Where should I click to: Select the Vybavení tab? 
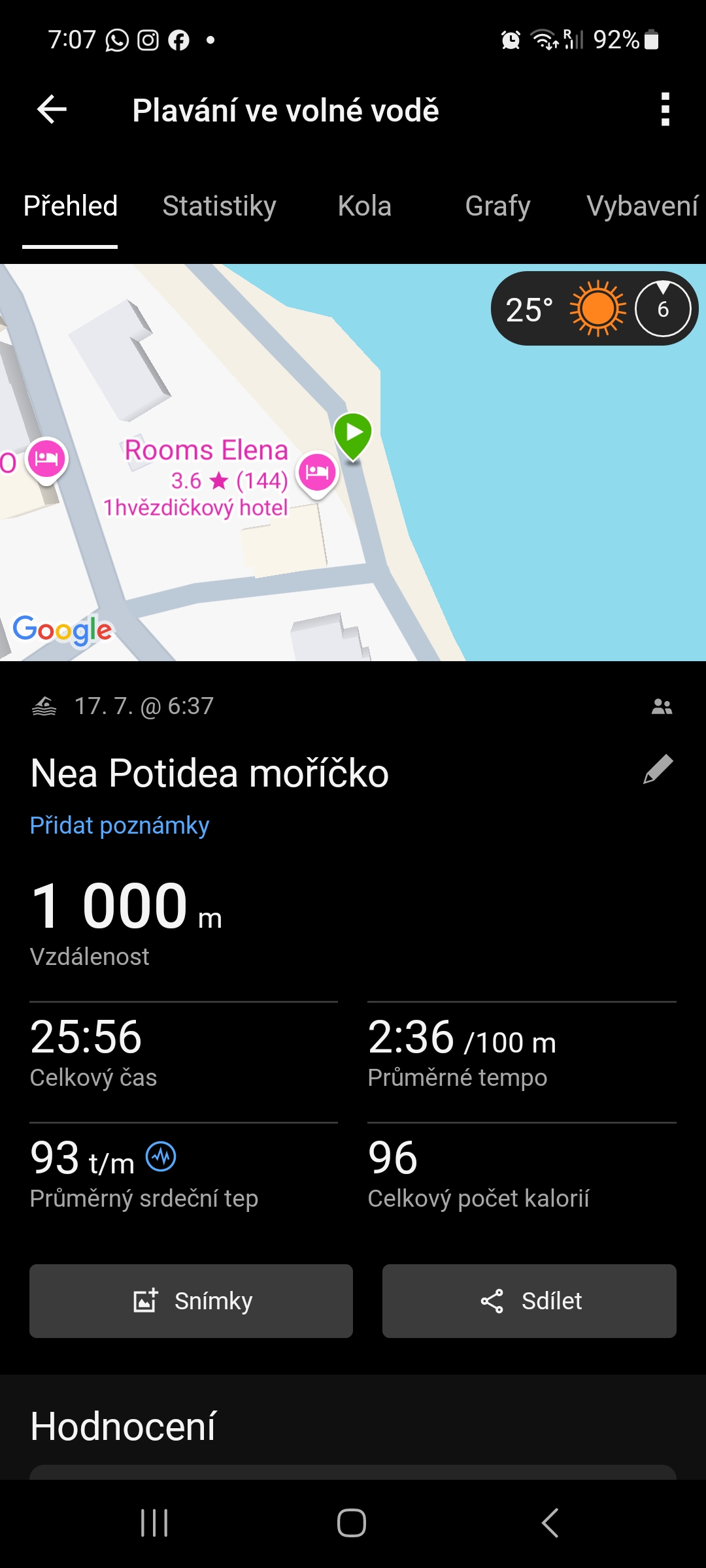pos(642,206)
